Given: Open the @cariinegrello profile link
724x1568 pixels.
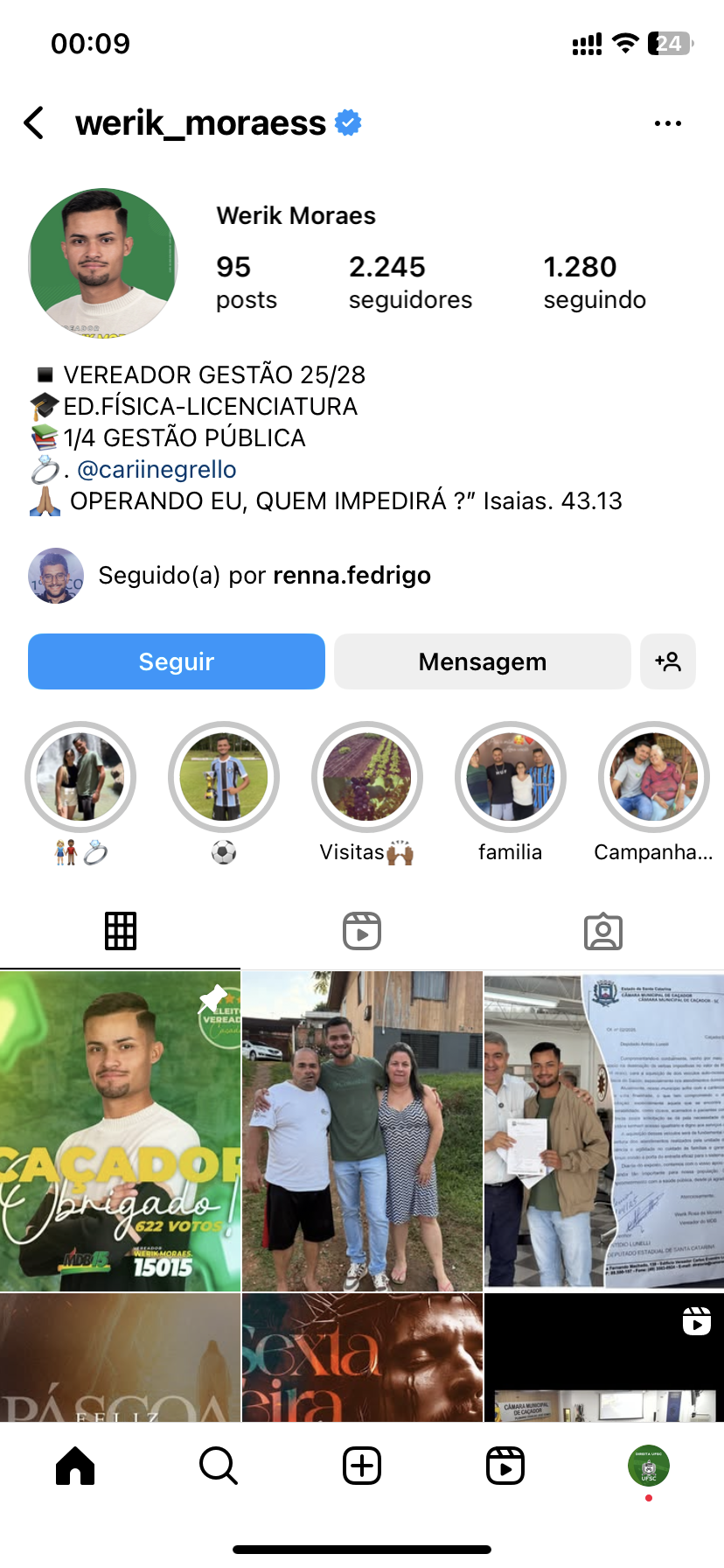Looking at the screenshot, I should point(157,470).
